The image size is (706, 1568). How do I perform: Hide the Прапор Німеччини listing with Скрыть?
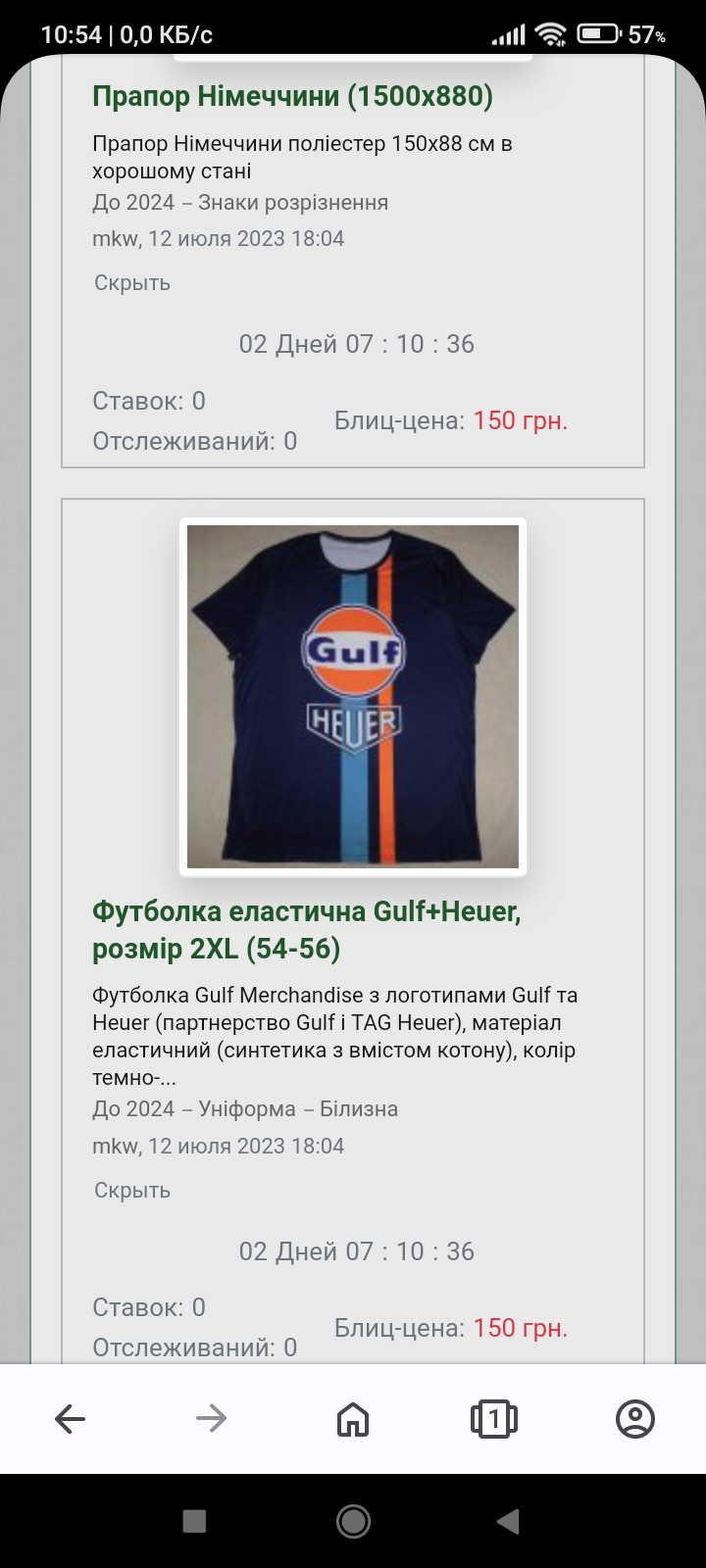click(x=132, y=283)
